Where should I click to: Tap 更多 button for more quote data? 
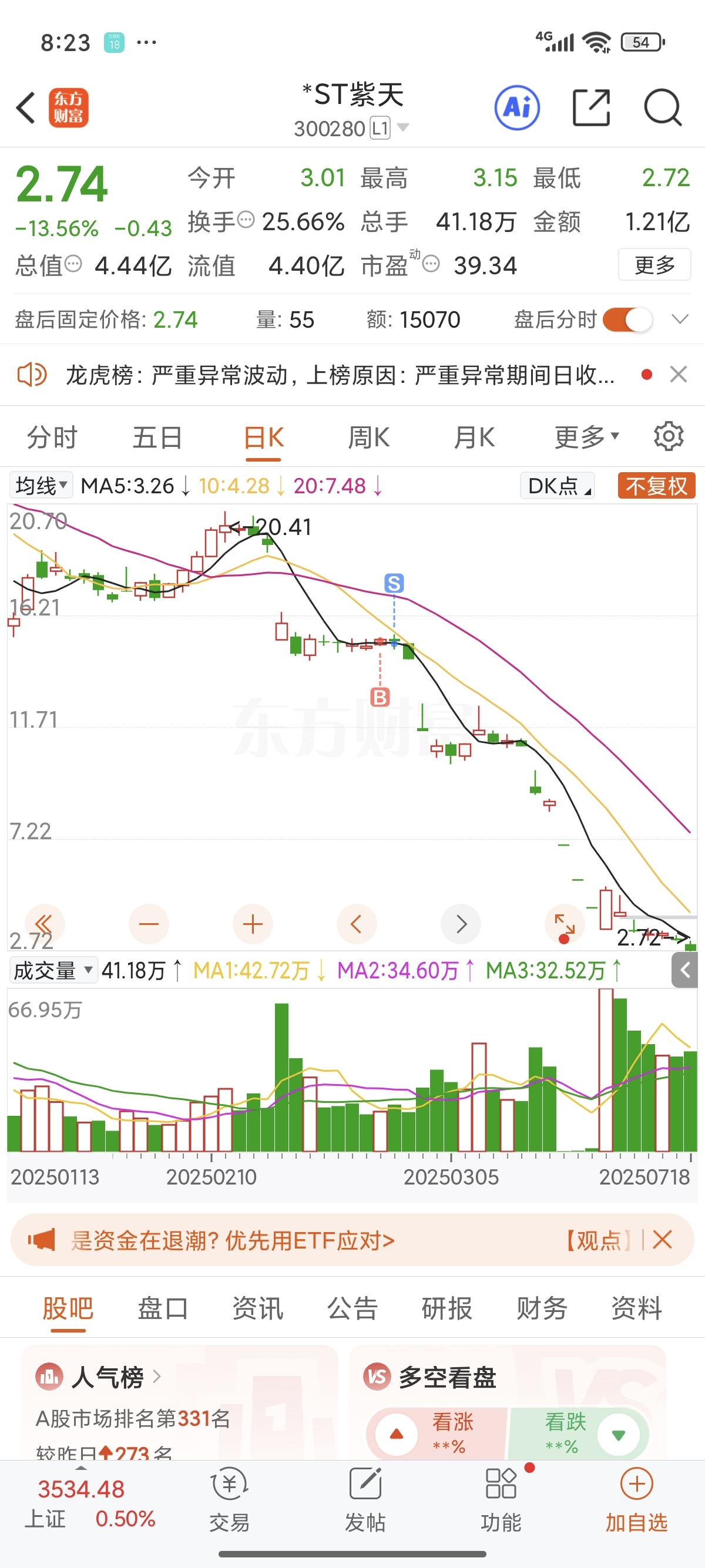pos(654,265)
